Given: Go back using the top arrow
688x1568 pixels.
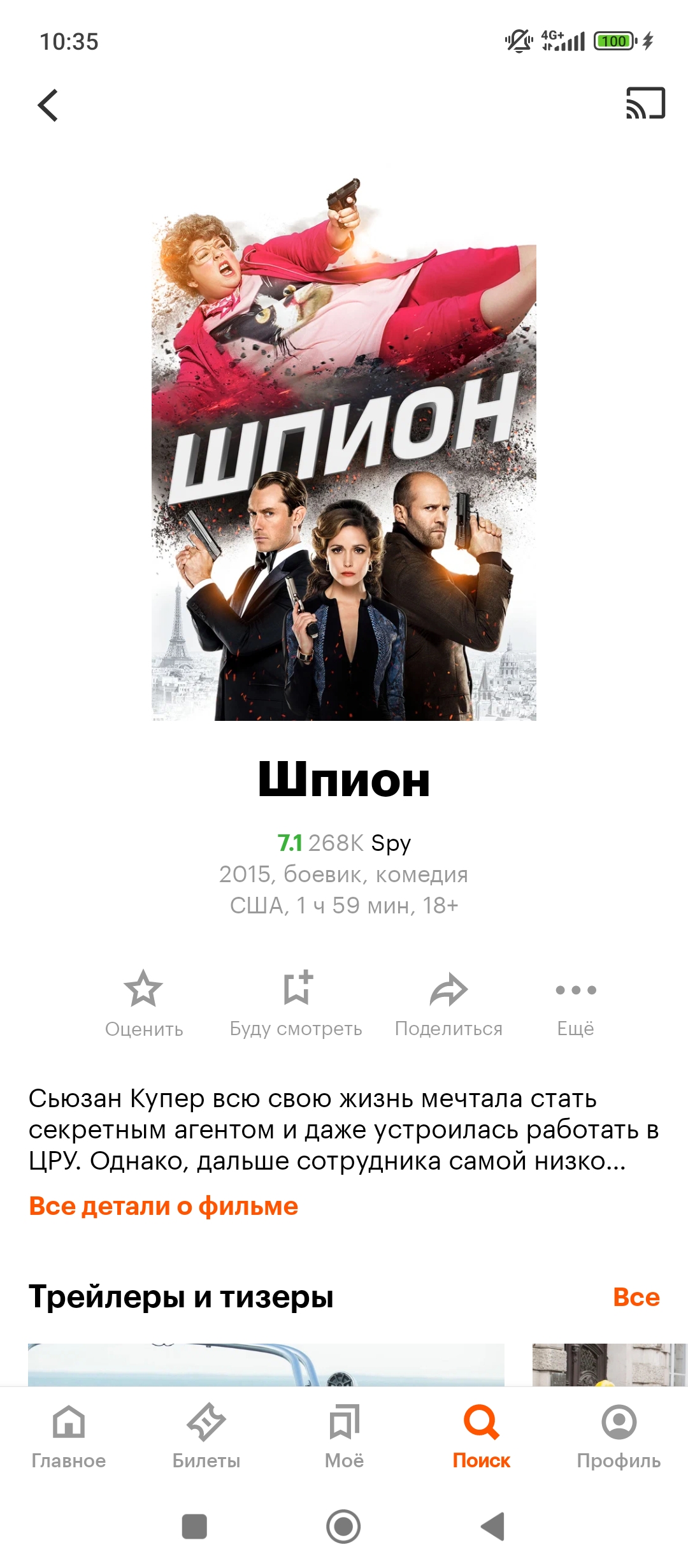Looking at the screenshot, I should (48, 105).
